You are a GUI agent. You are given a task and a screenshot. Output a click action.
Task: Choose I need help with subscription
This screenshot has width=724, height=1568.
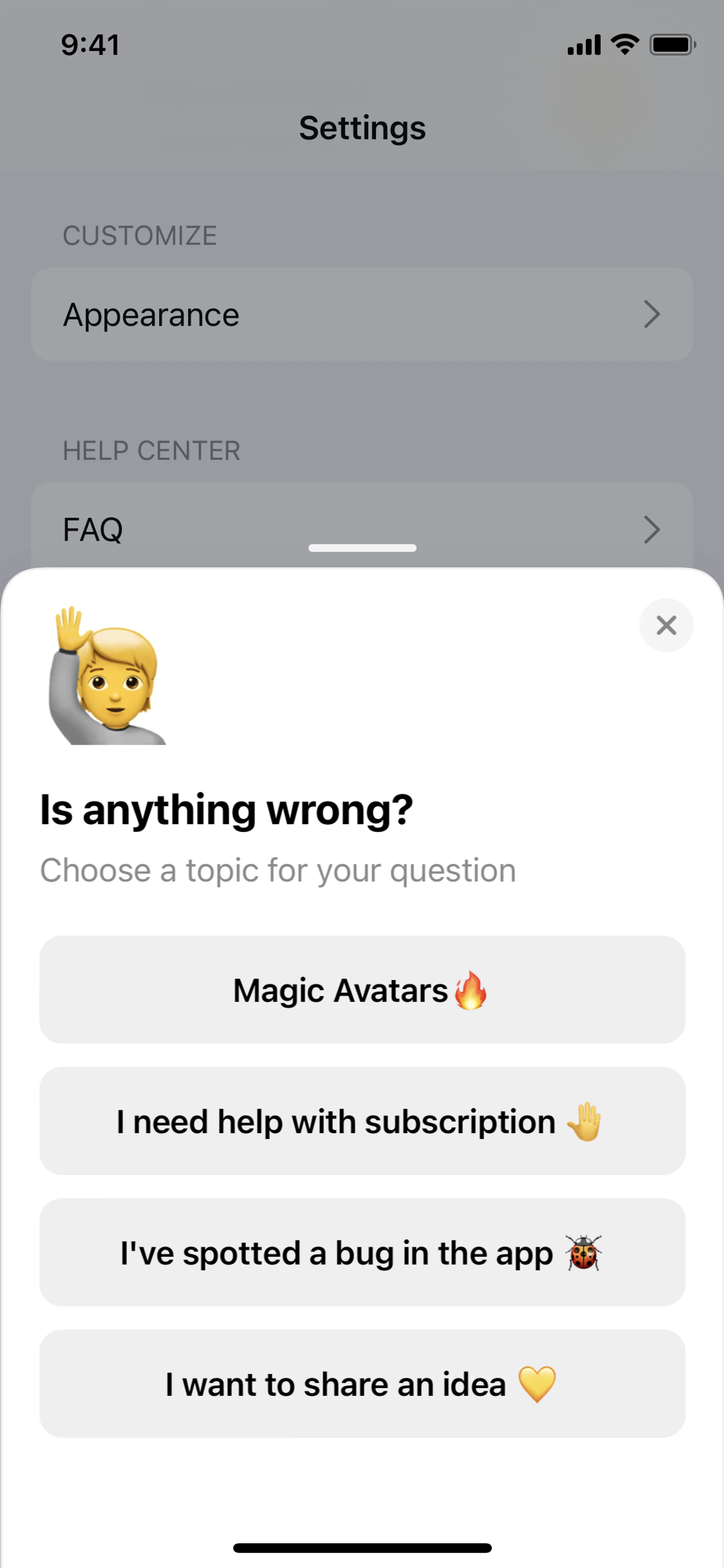(362, 1121)
